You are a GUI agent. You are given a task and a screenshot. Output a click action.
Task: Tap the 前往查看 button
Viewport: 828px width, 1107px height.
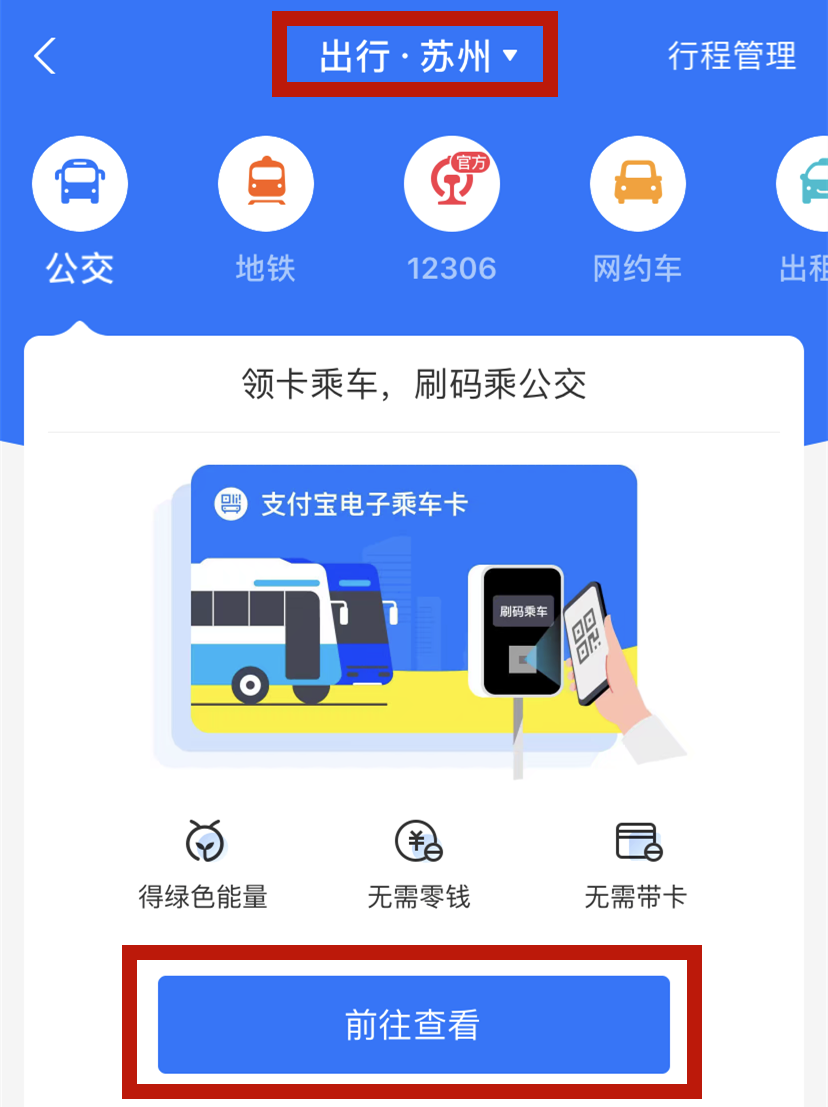413,1024
